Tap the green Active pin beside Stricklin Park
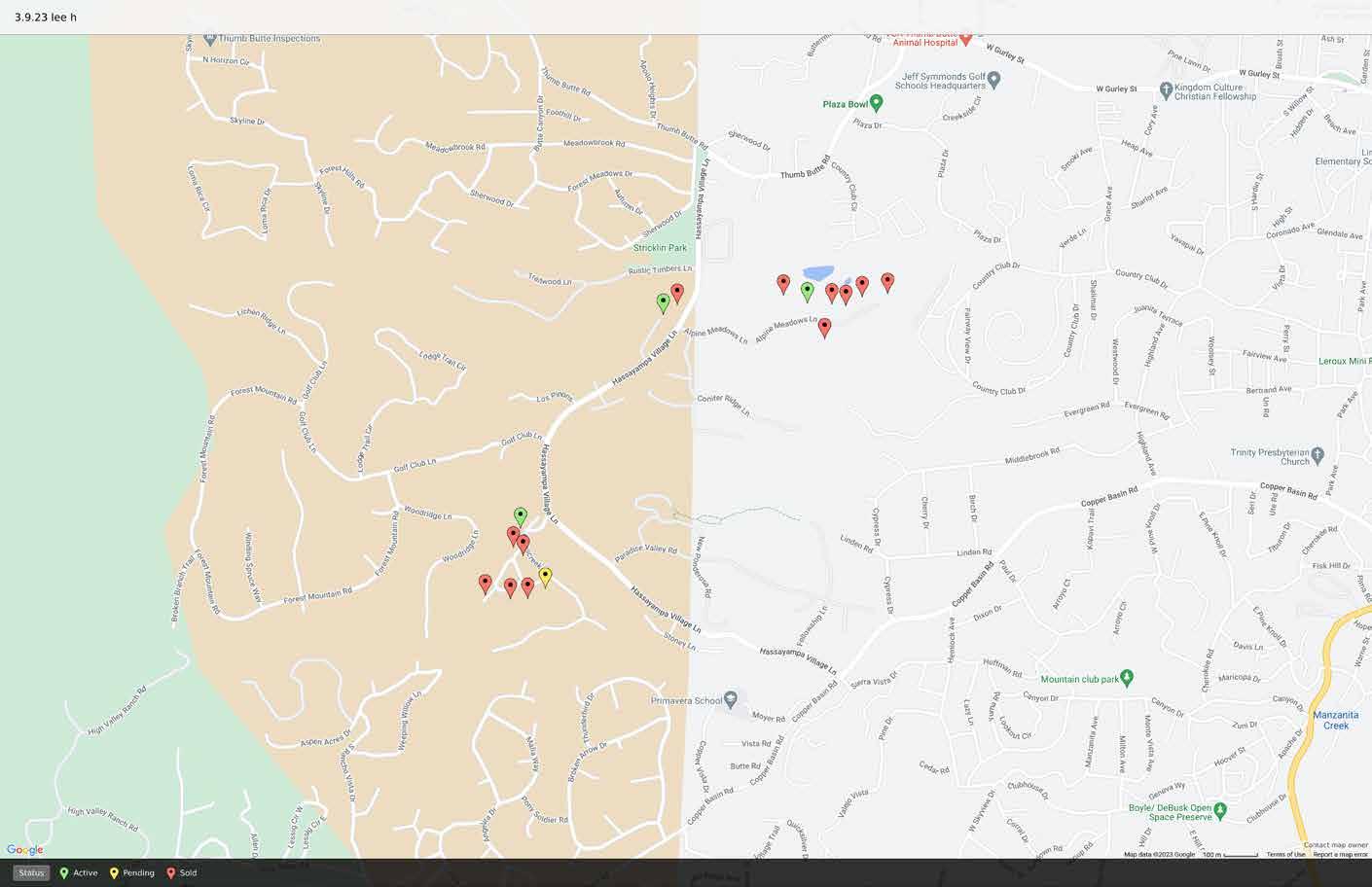1372x887 pixels. point(663,302)
